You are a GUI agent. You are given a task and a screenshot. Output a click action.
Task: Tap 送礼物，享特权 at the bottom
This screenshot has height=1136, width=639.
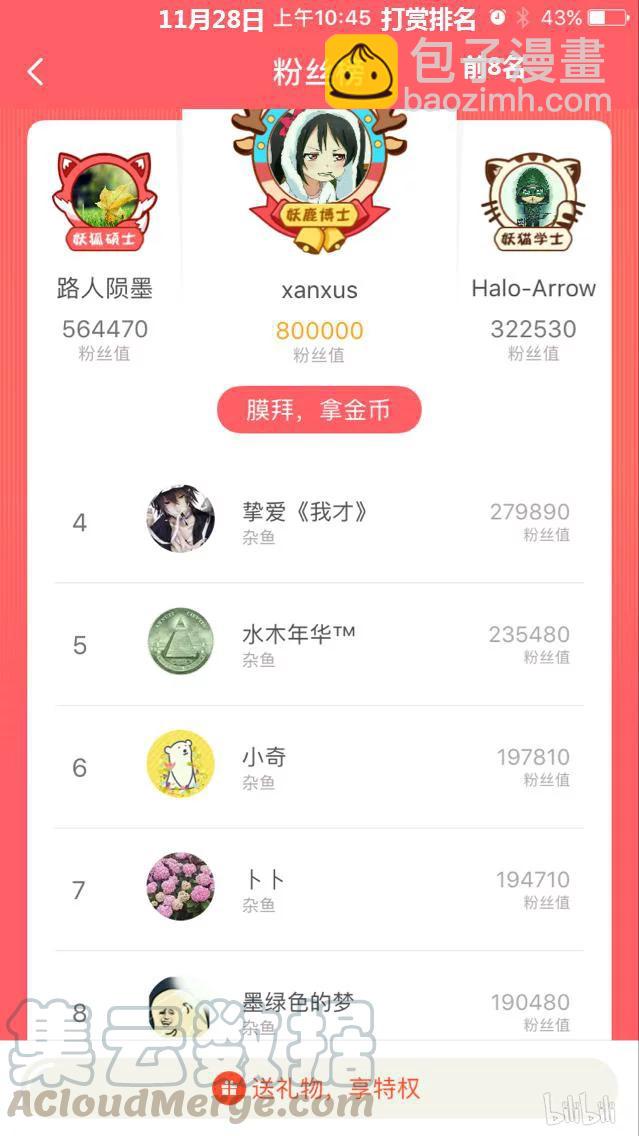coord(319,1088)
